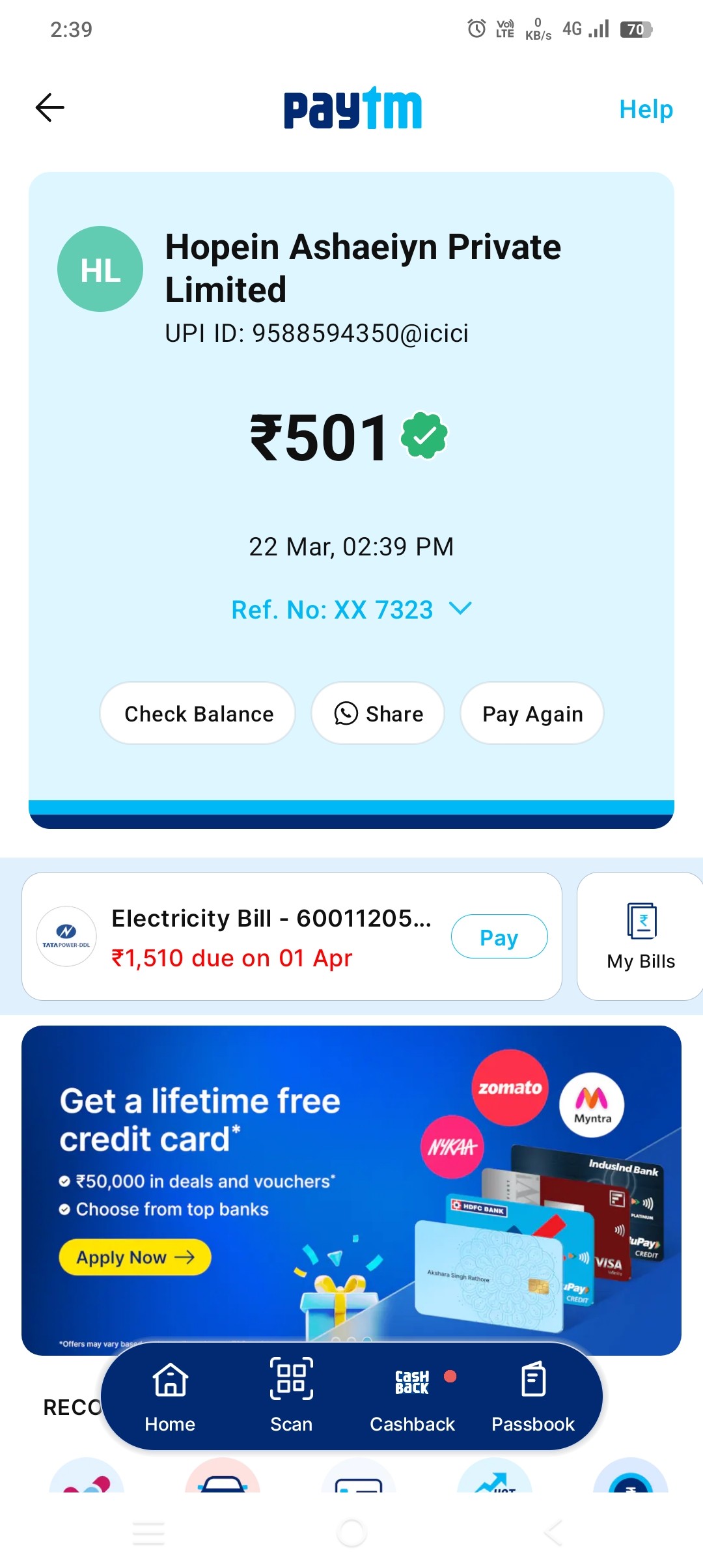The height and width of the screenshot is (1568, 703).
Task: Tap the Check Balance button
Action: click(x=198, y=714)
